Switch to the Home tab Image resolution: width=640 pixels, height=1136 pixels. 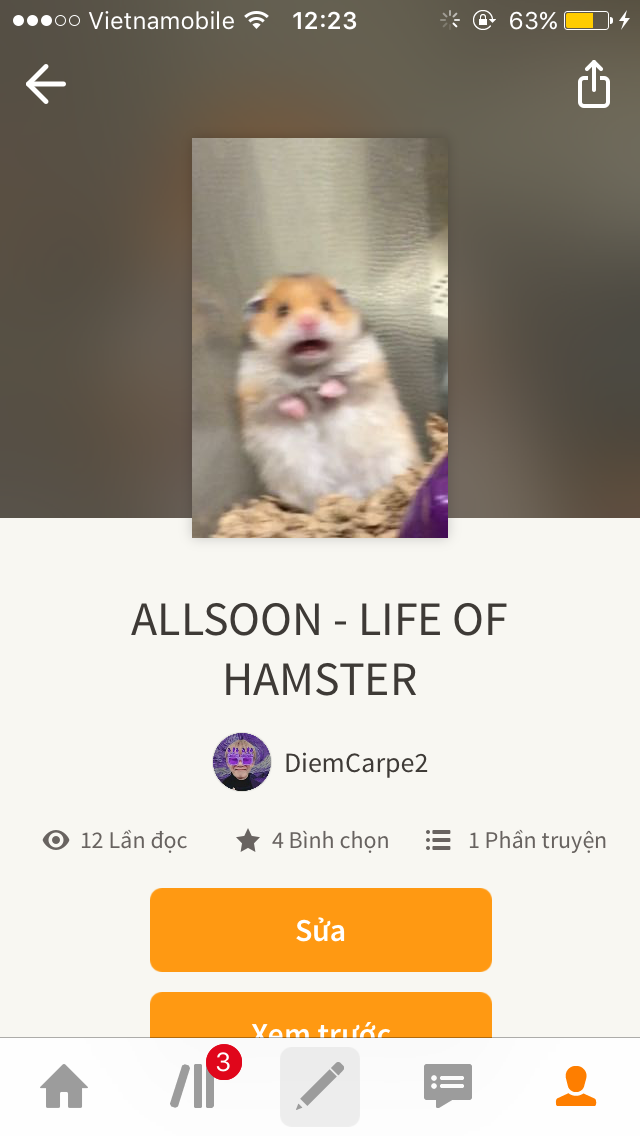pos(64,1087)
